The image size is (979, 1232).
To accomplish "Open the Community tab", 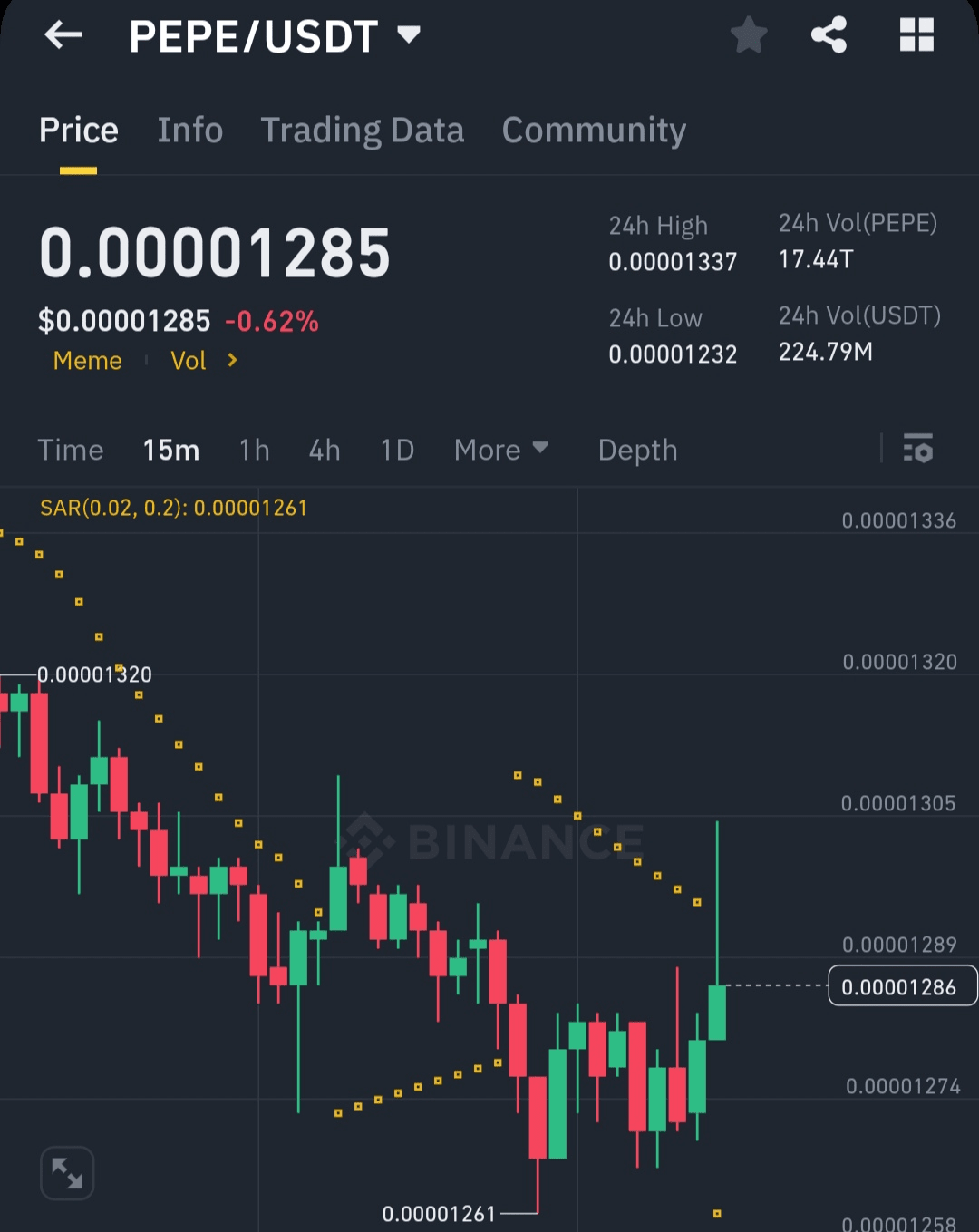I will pyautogui.click(x=594, y=131).
